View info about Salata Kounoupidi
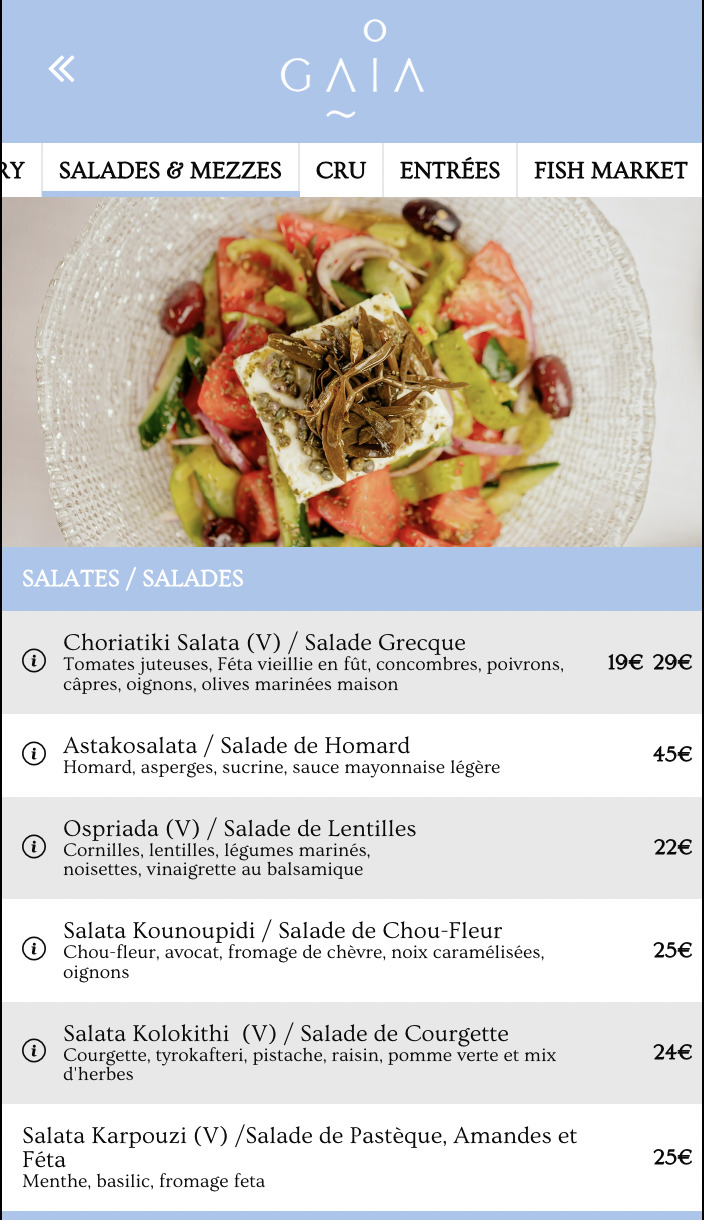This screenshot has height=1220, width=704. [34, 949]
